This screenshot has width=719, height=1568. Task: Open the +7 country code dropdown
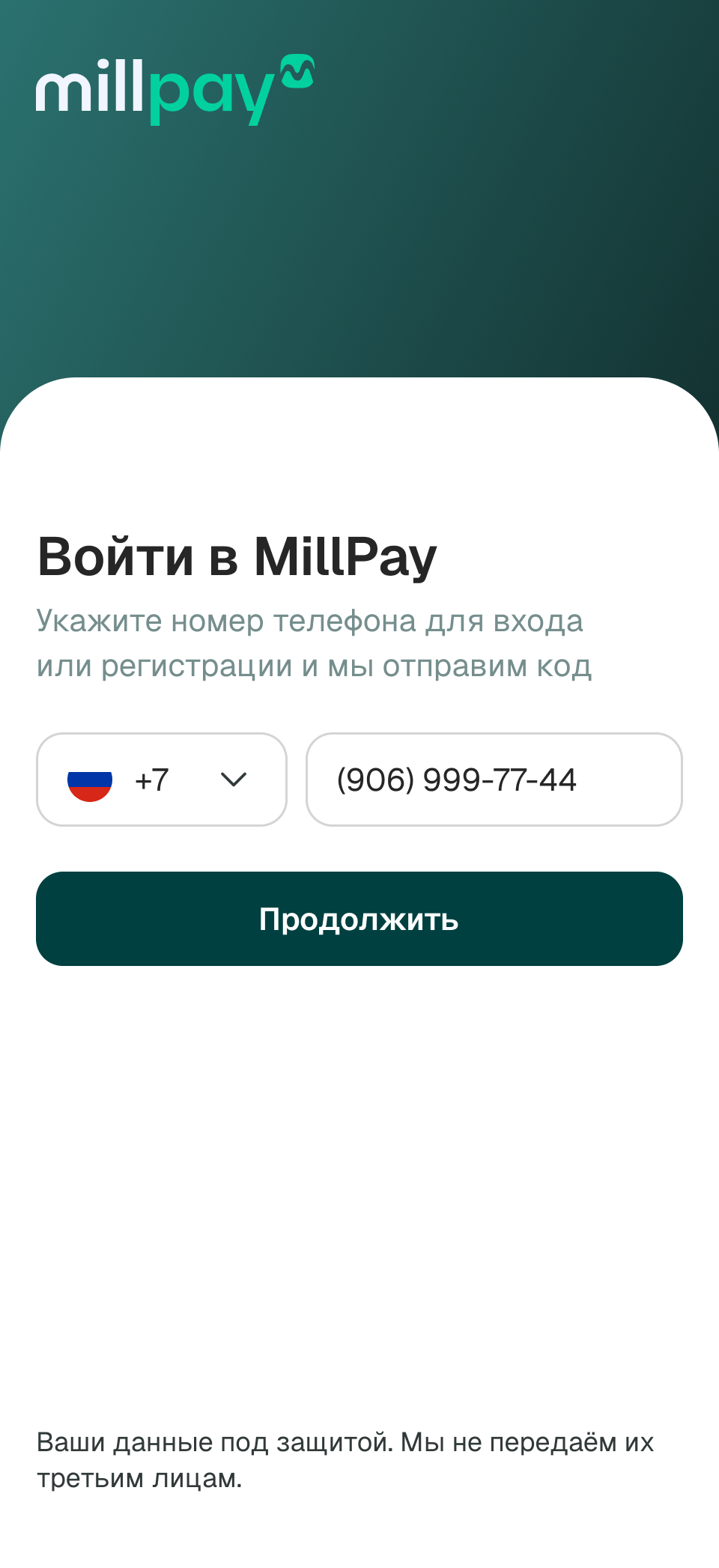pos(162,780)
